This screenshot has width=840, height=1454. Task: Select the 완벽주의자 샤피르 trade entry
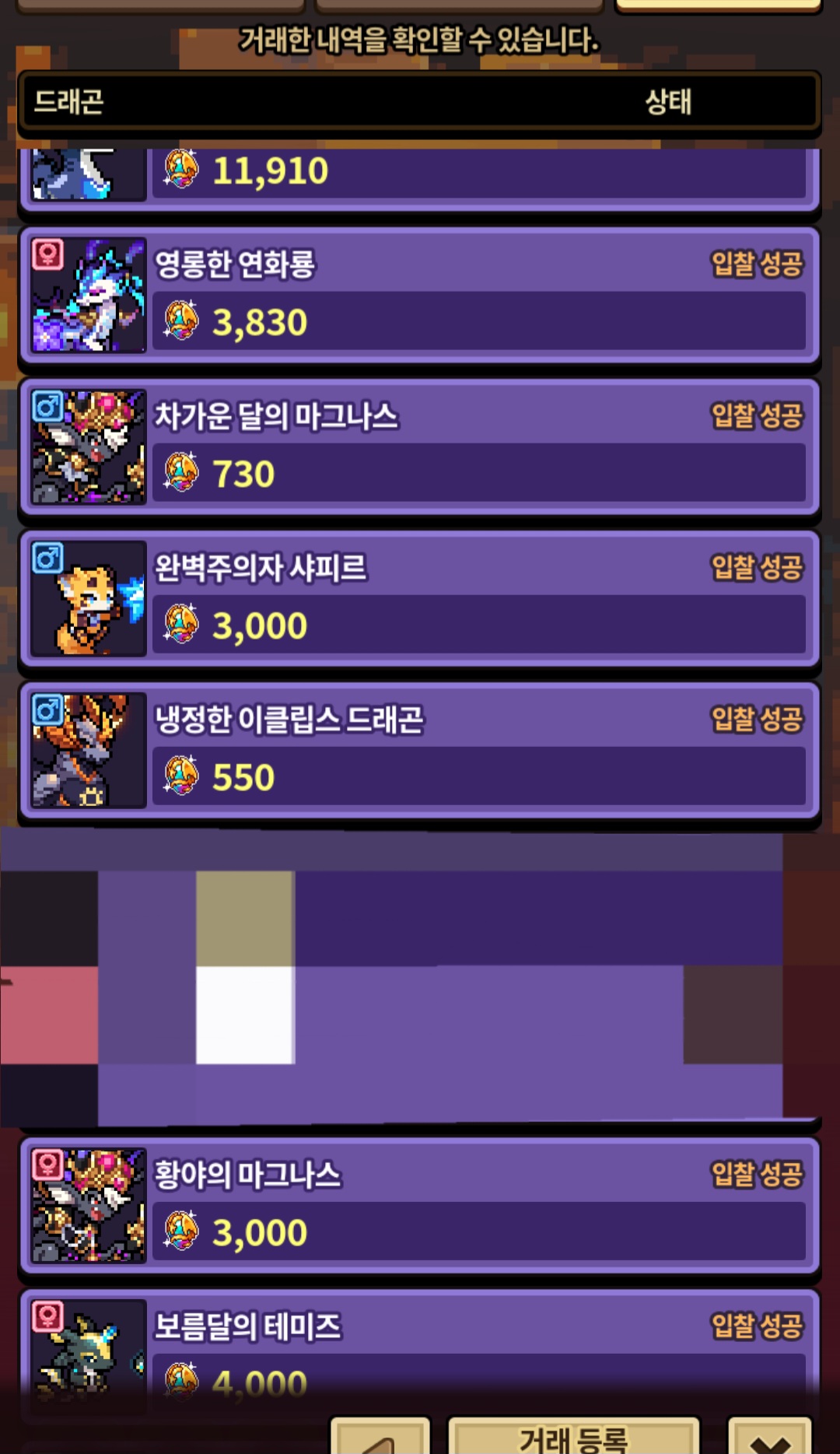click(420, 599)
